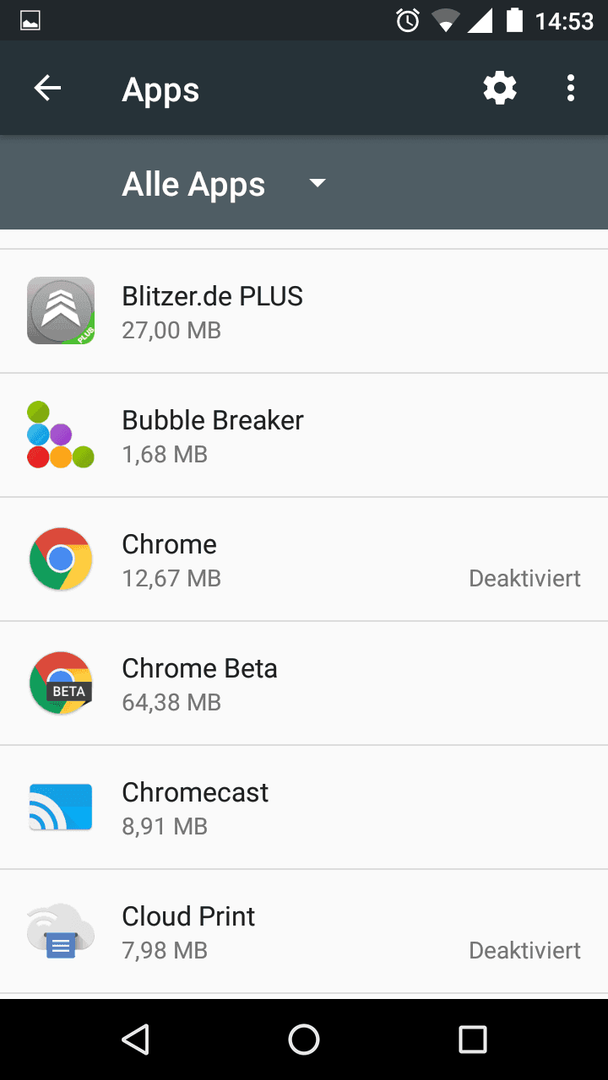Open the Cloud Print app entry
The image size is (608, 1080).
[x=304, y=931]
